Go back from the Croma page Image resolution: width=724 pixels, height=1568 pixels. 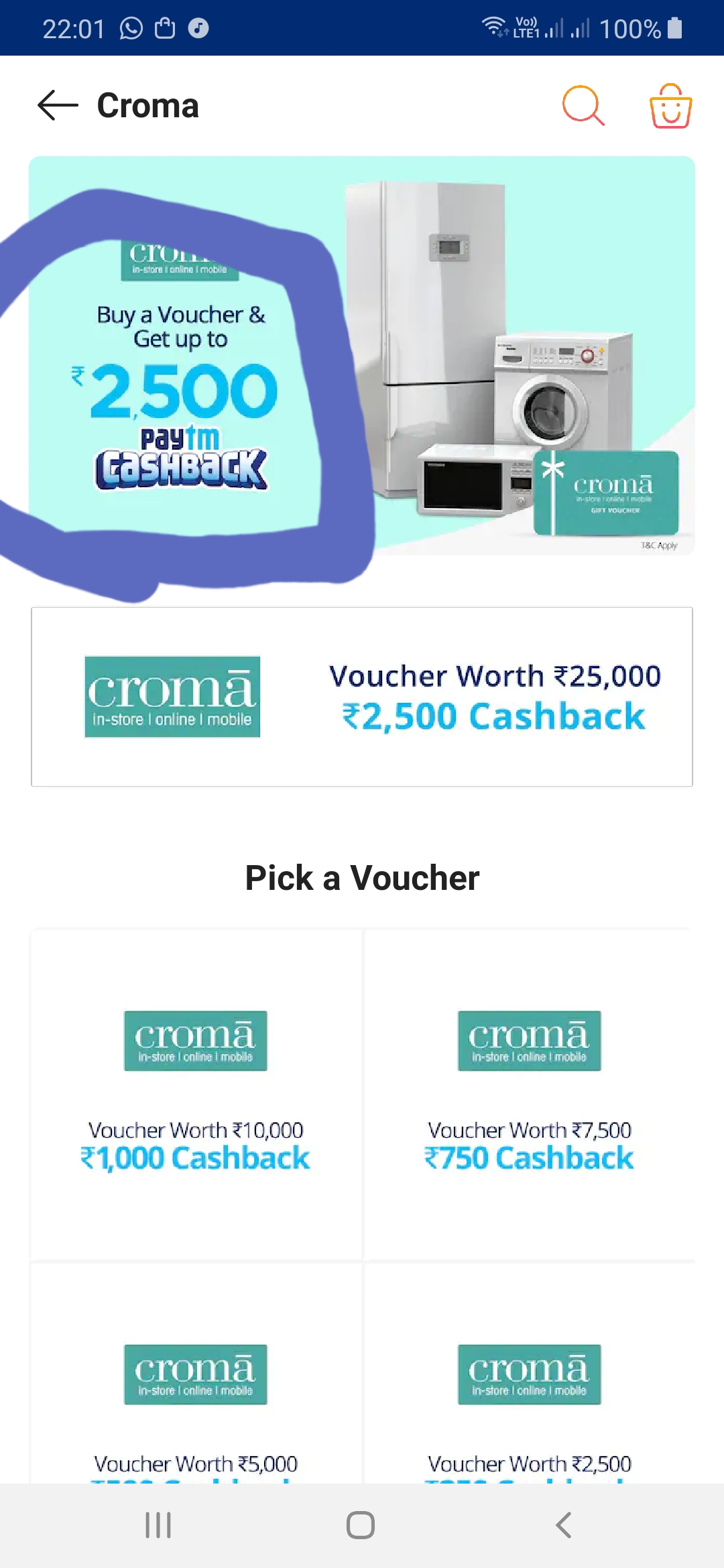[58, 106]
